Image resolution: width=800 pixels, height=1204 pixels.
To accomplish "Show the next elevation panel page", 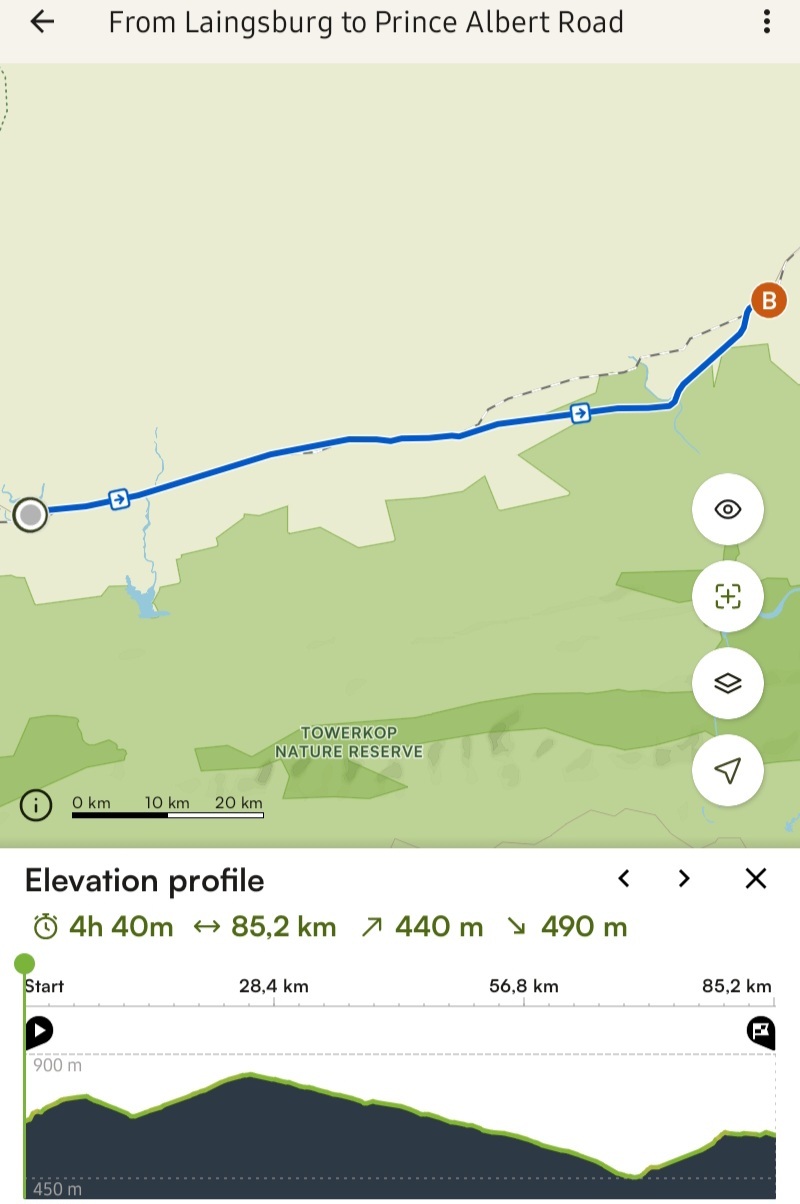I will point(684,879).
